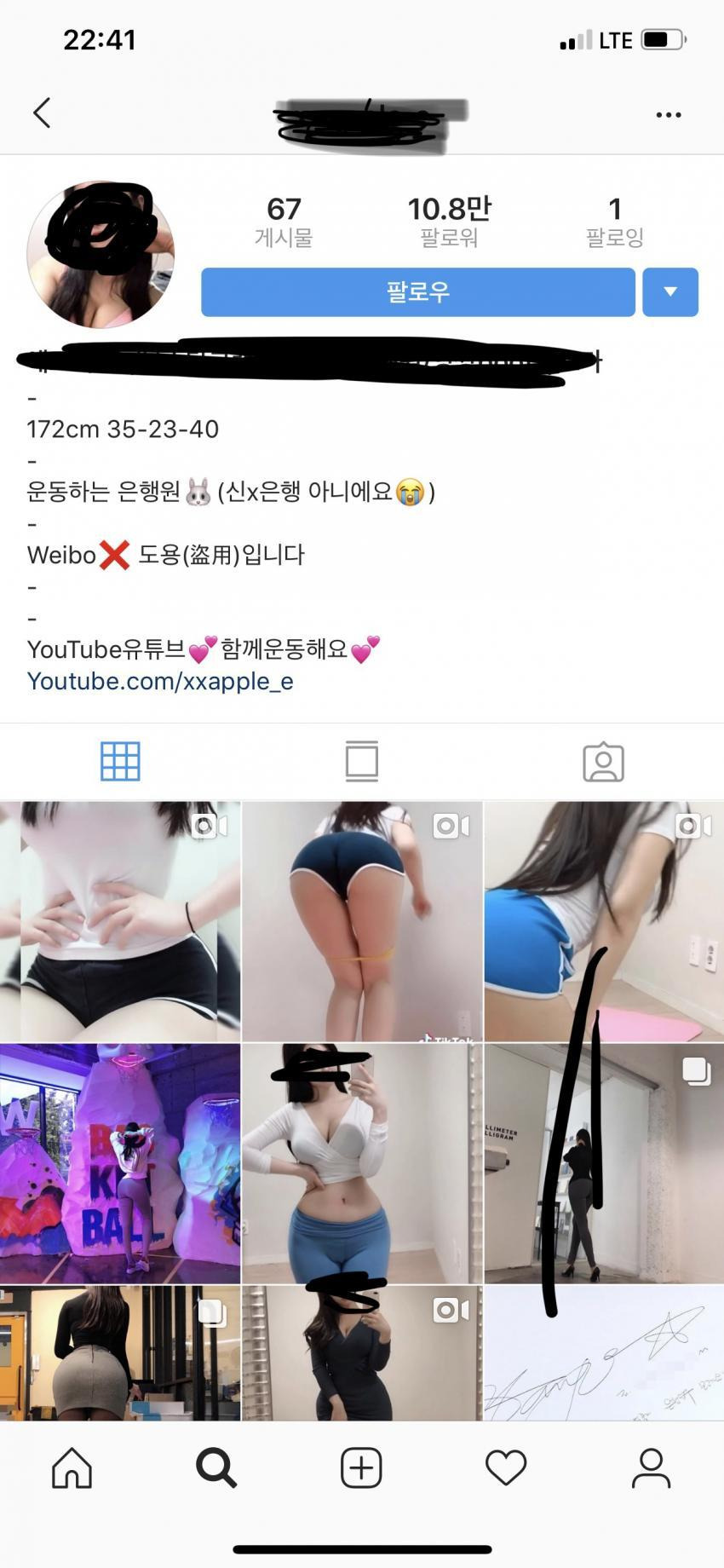
Task: Go to the Home feed tab
Action: pos(72,1468)
